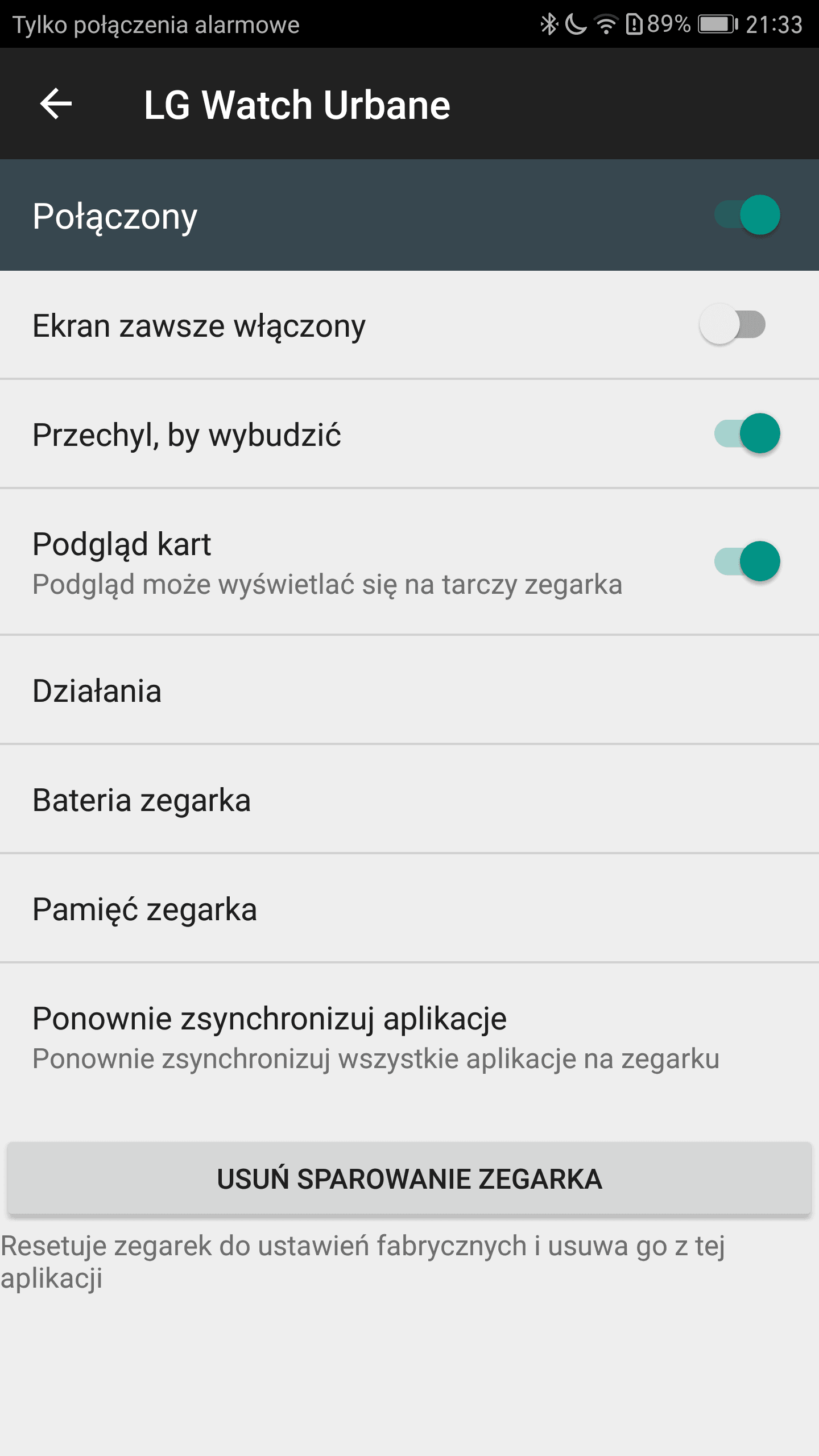Turn off Podgląd kart switch
This screenshot has width=819, height=1456.
[747, 561]
